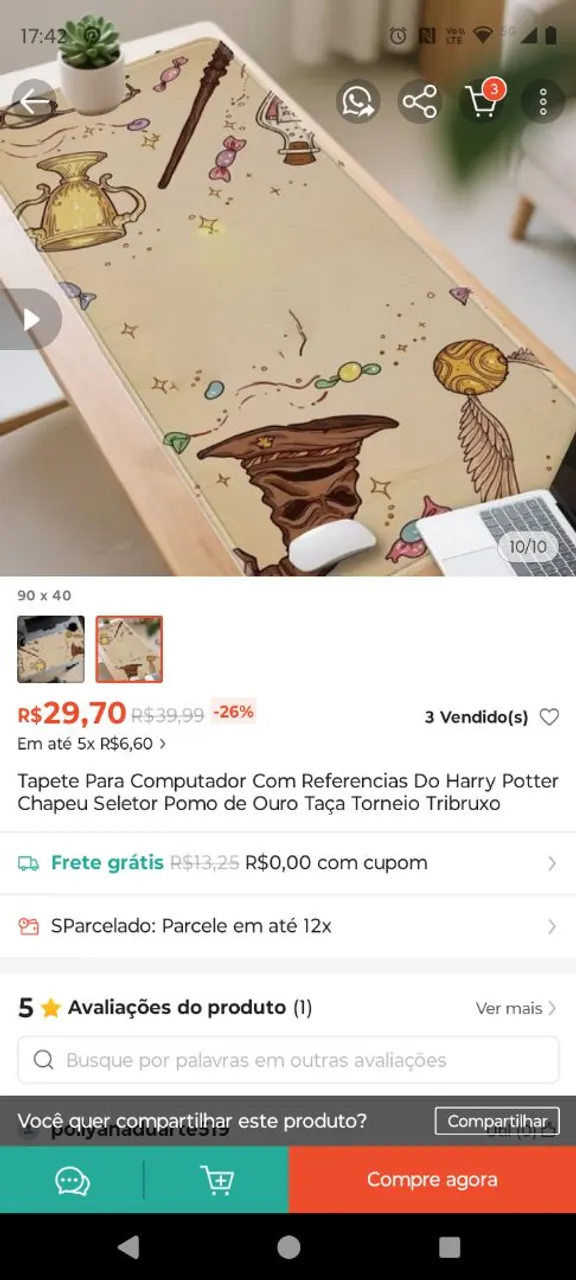Select the first variation thumbnail
The width and height of the screenshot is (576, 1280).
(x=51, y=649)
